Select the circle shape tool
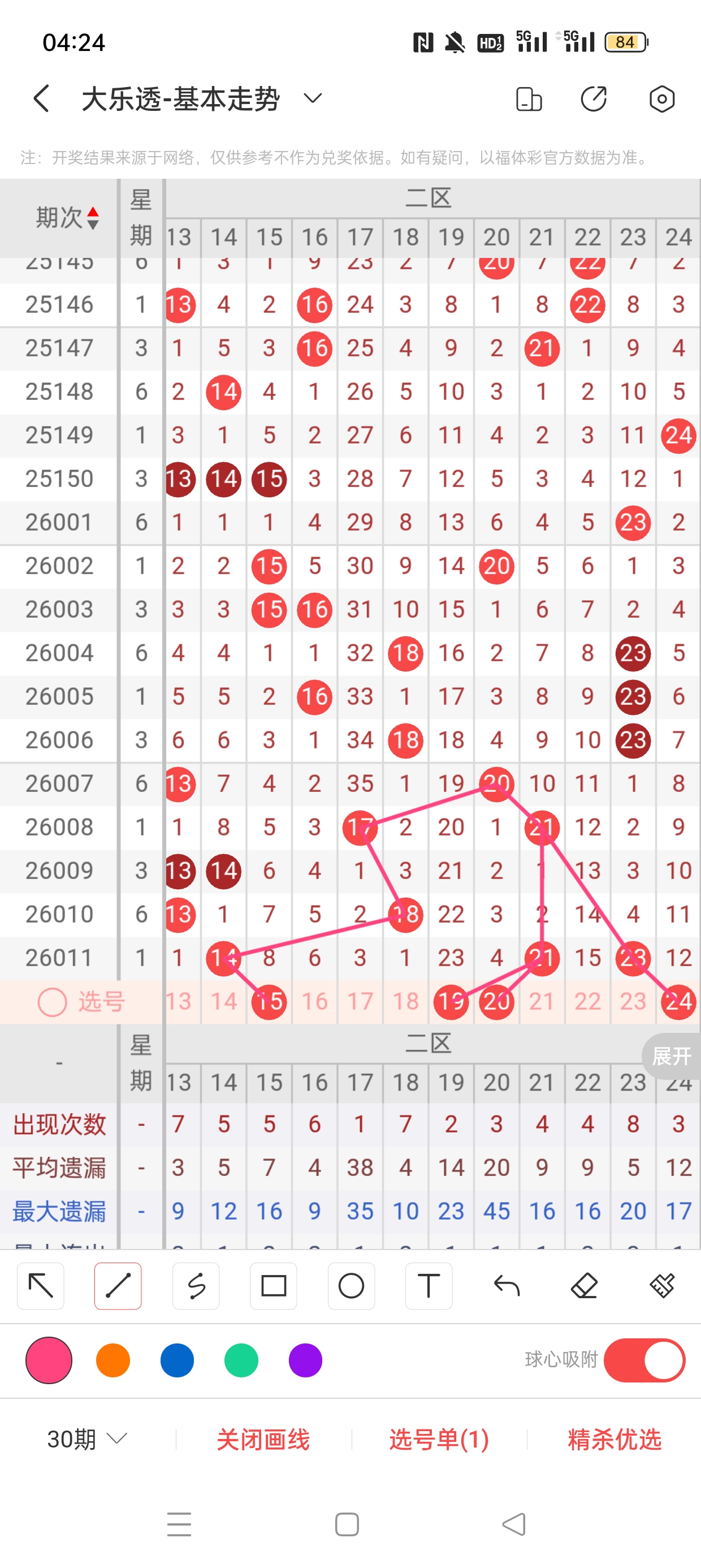701x1568 pixels. [x=351, y=1286]
